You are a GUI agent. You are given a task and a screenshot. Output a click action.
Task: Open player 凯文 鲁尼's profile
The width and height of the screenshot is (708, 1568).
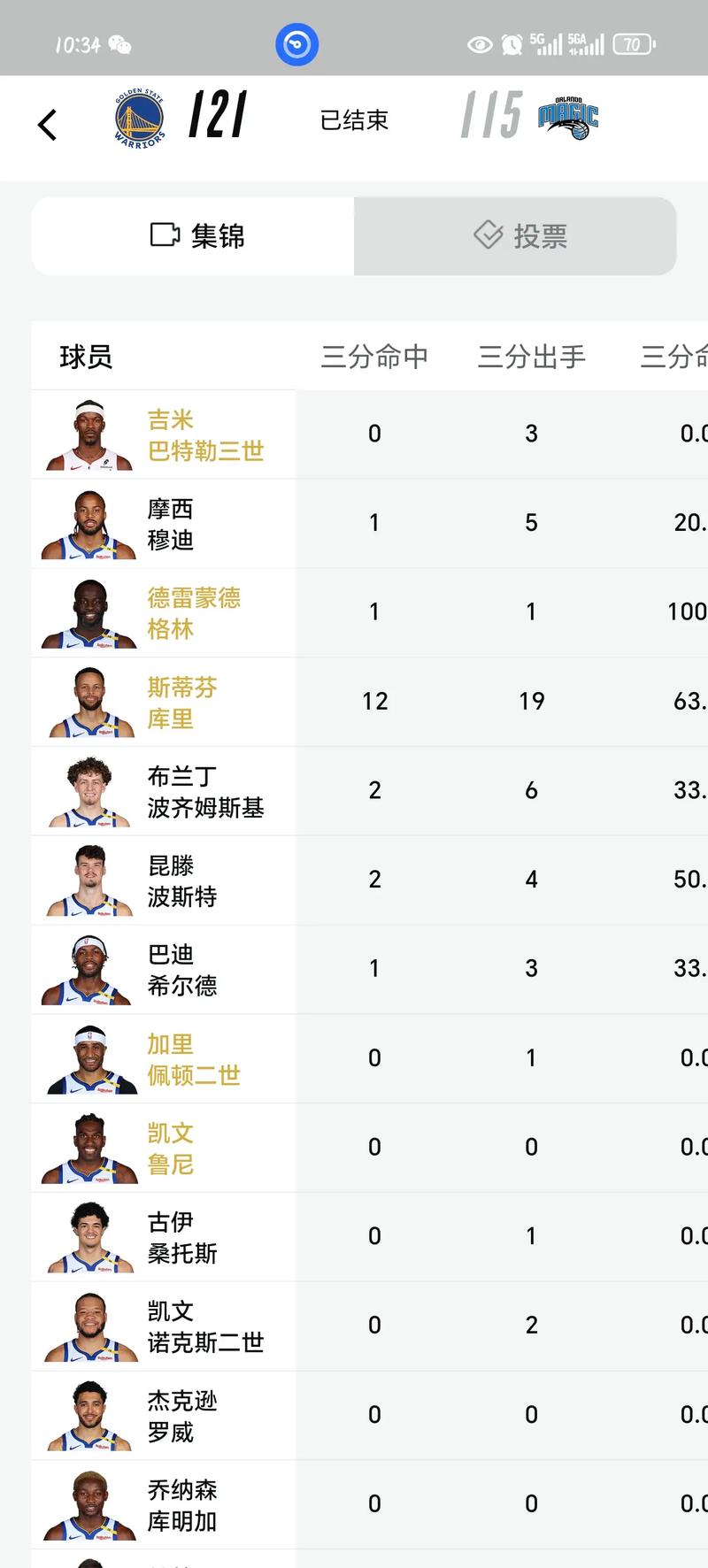[x=164, y=1148]
